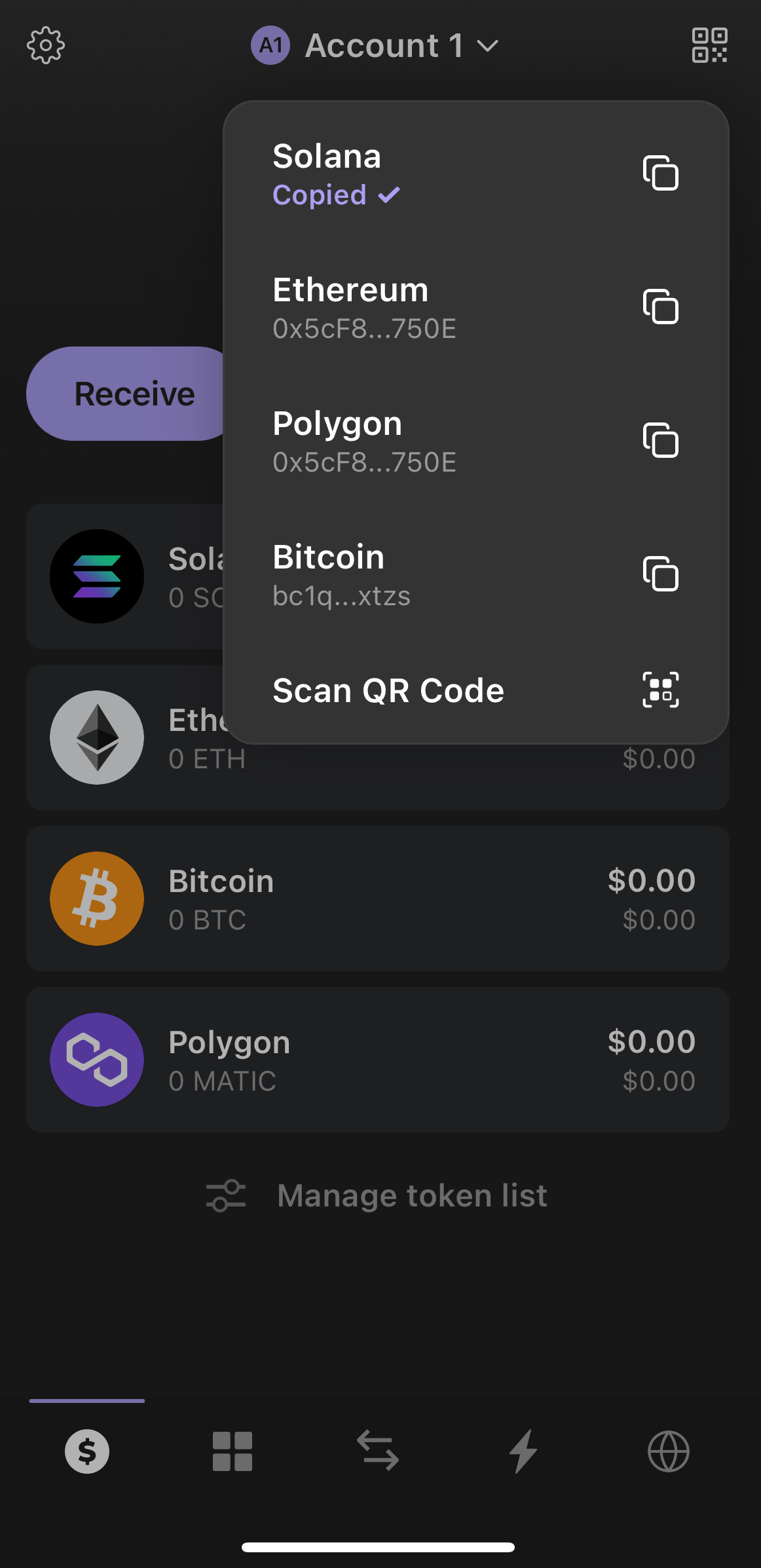The width and height of the screenshot is (761, 1568).
Task: Copy the Ethereum address
Action: 660,307
